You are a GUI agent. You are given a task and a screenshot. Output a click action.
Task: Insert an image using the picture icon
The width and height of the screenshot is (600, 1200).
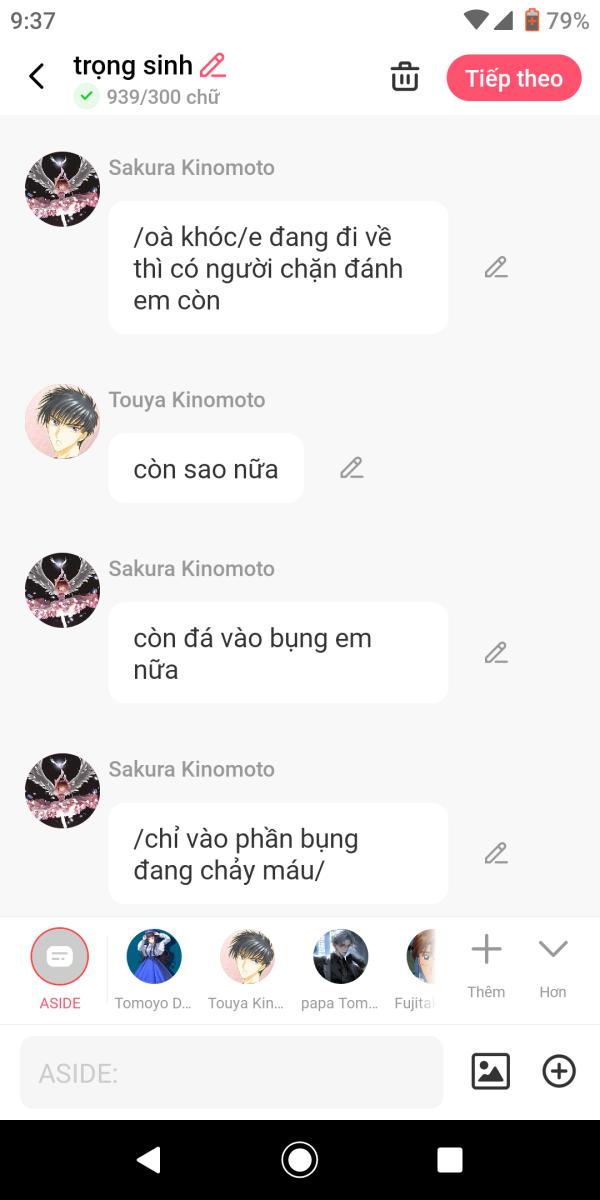coord(490,1072)
